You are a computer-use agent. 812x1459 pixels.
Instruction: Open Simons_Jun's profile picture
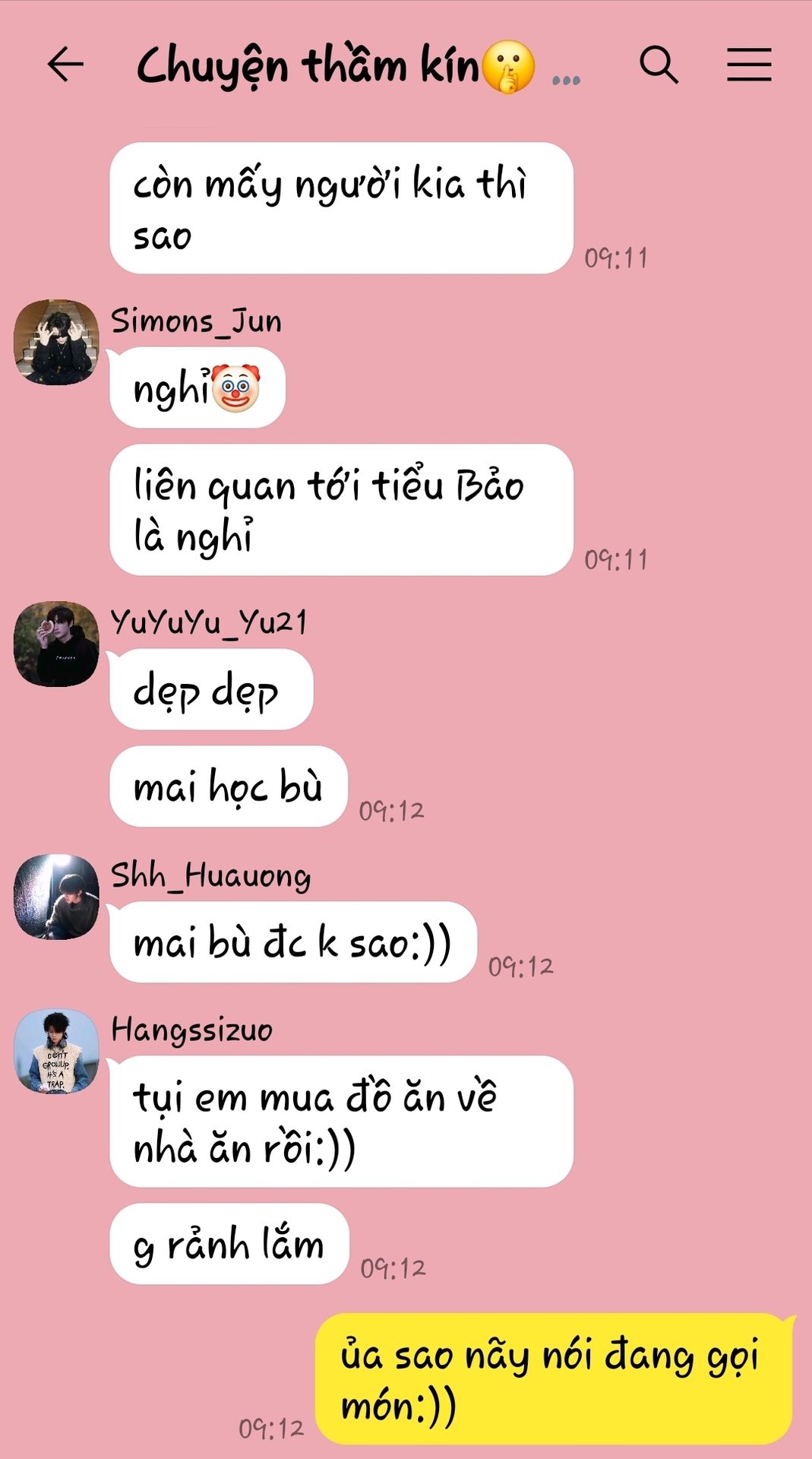(x=56, y=342)
